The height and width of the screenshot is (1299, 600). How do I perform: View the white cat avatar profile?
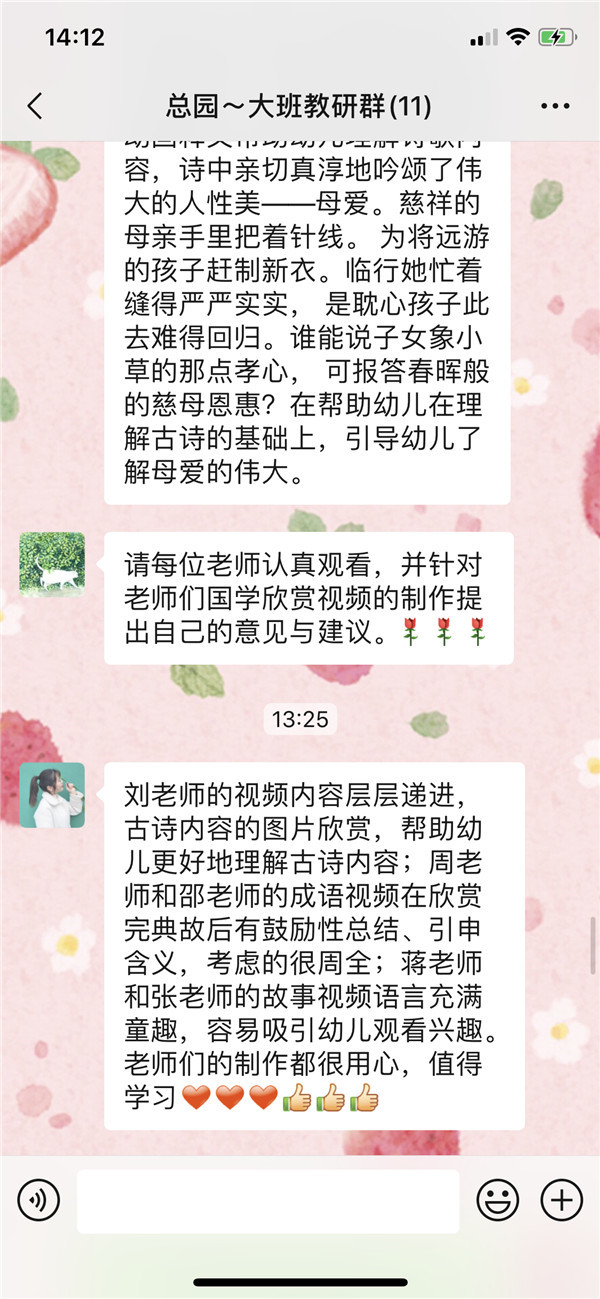click(x=52, y=565)
